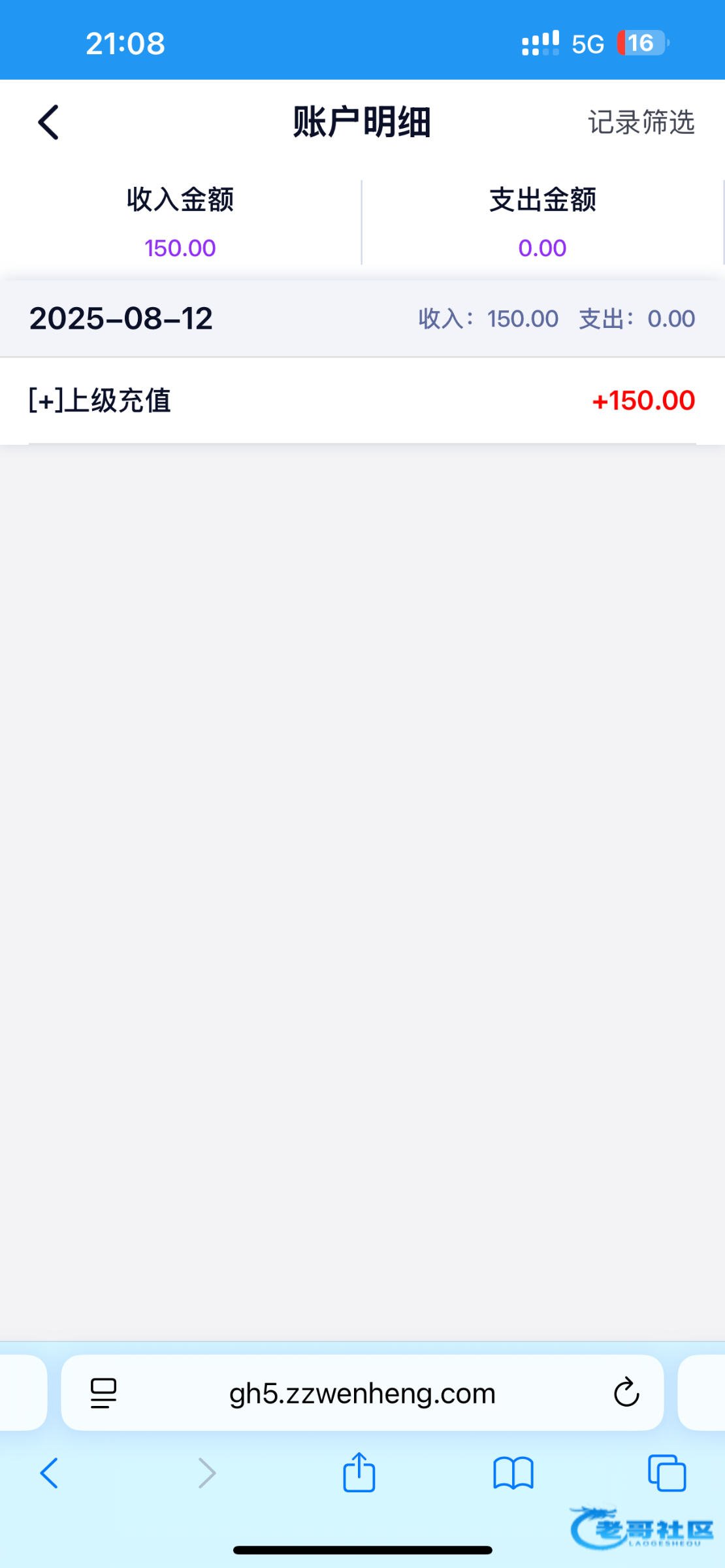
Task: Go back from the 账户明细 page
Action: [x=48, y=122]
